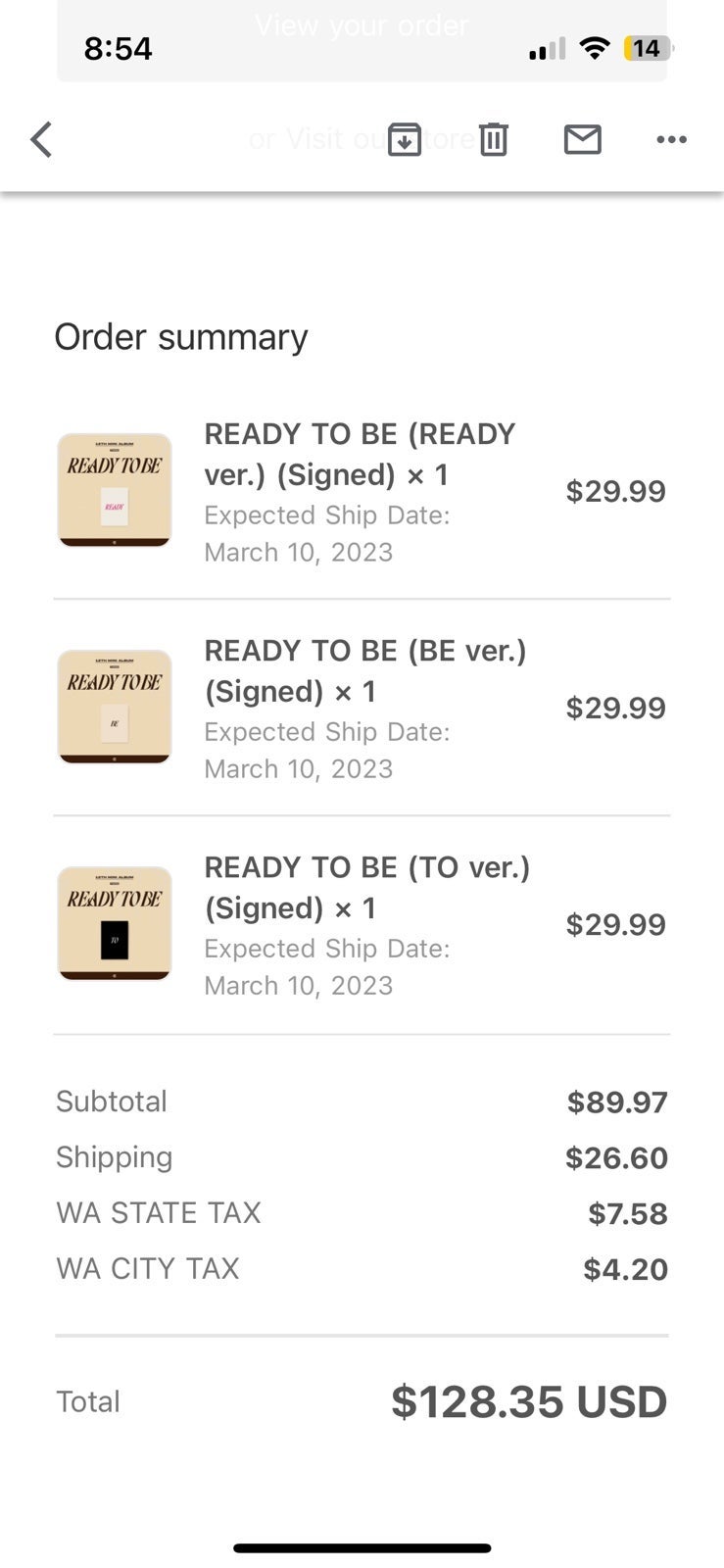724x1568 pixels.
Task: Delete this email with the trash icon
Action: 494,139
